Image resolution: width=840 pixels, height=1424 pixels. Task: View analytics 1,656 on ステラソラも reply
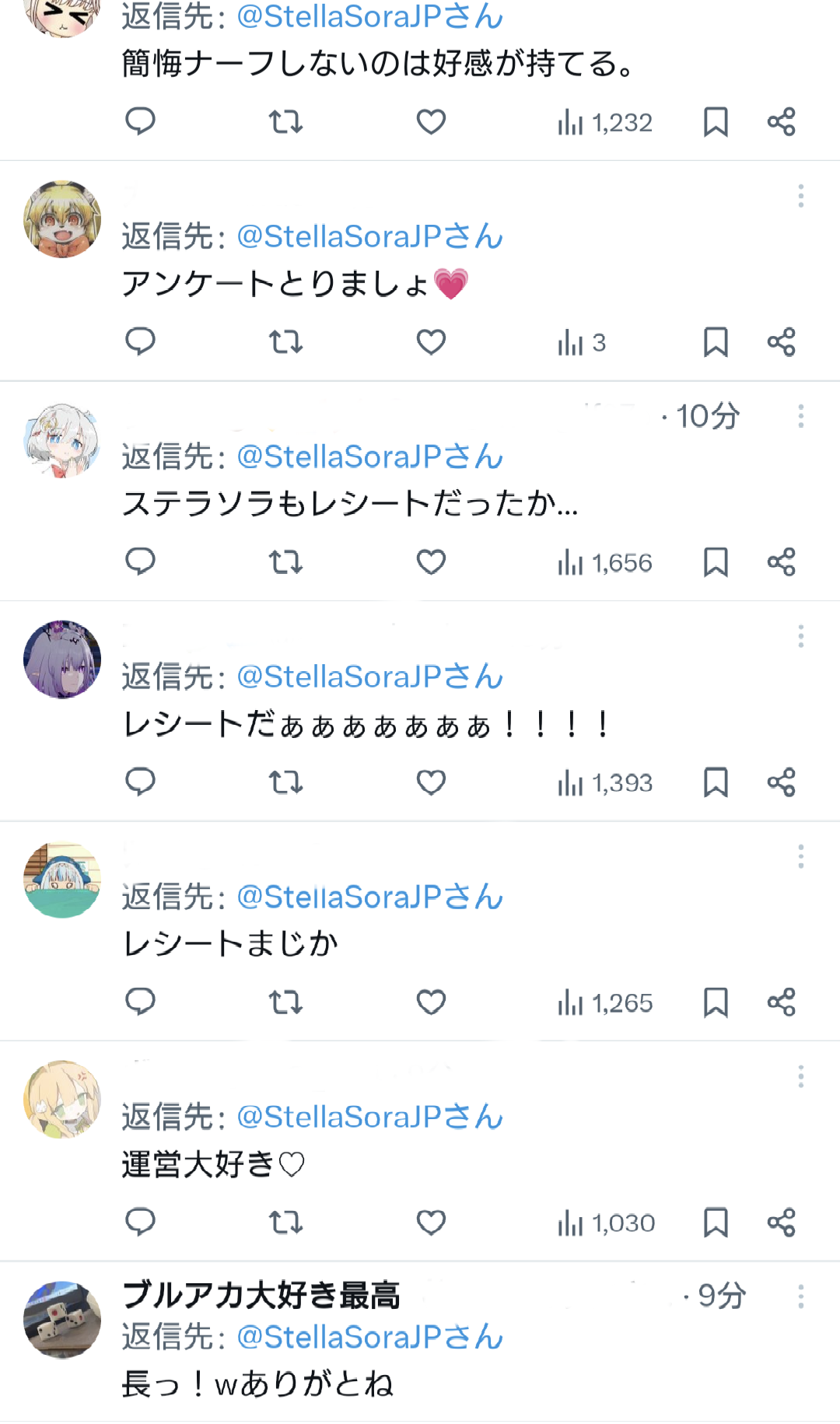pyautogui.click(x=605, y=562)
